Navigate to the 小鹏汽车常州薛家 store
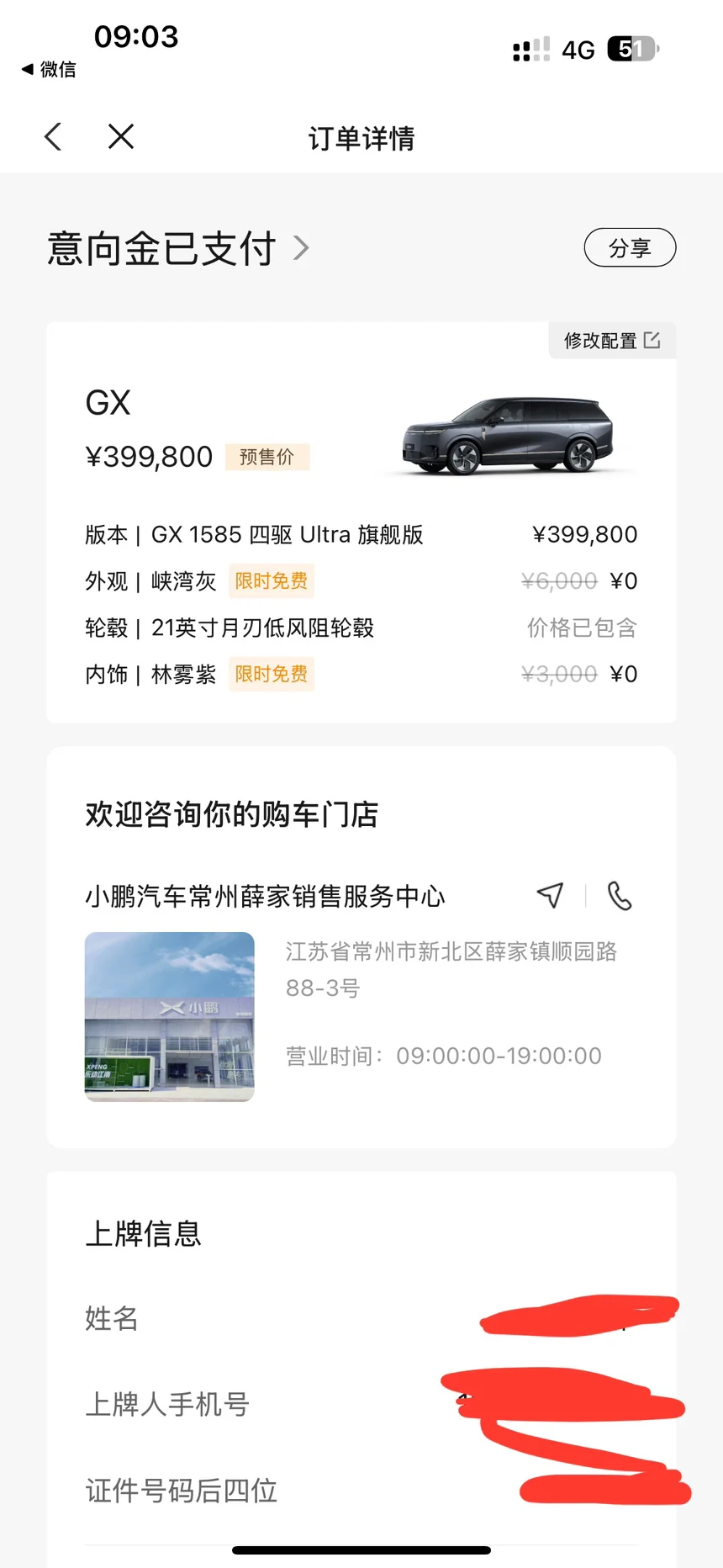This screenshot has width=723, height=1568. (x=551, y=895)
